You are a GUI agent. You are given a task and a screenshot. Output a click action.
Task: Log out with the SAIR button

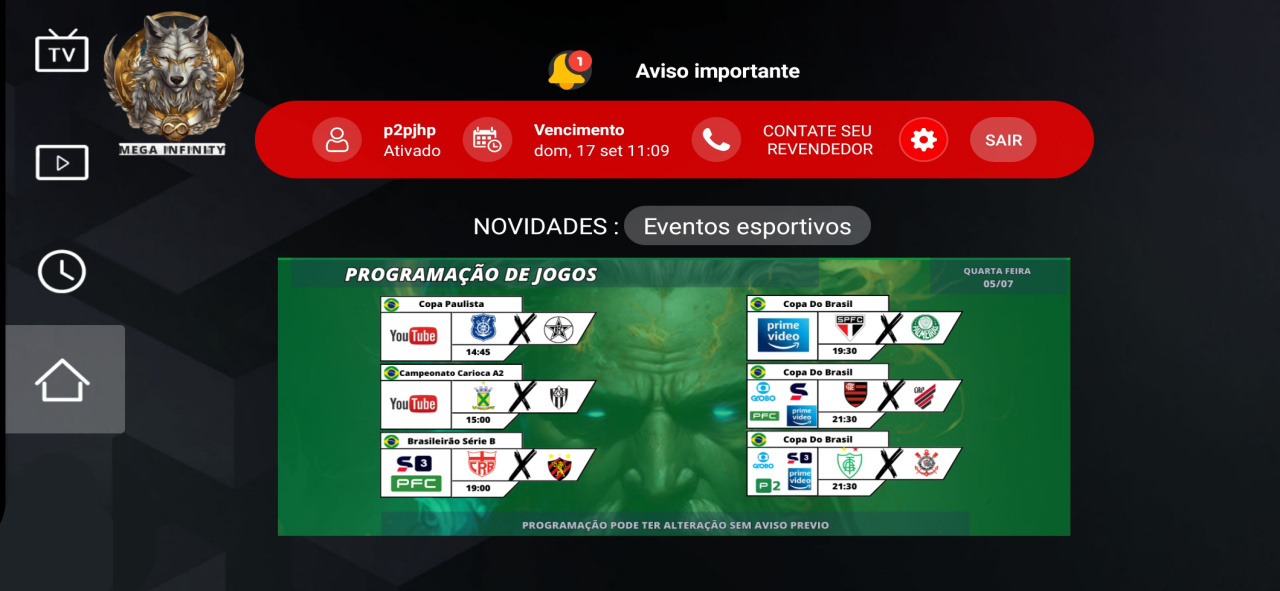click(x=1003, y=140)
